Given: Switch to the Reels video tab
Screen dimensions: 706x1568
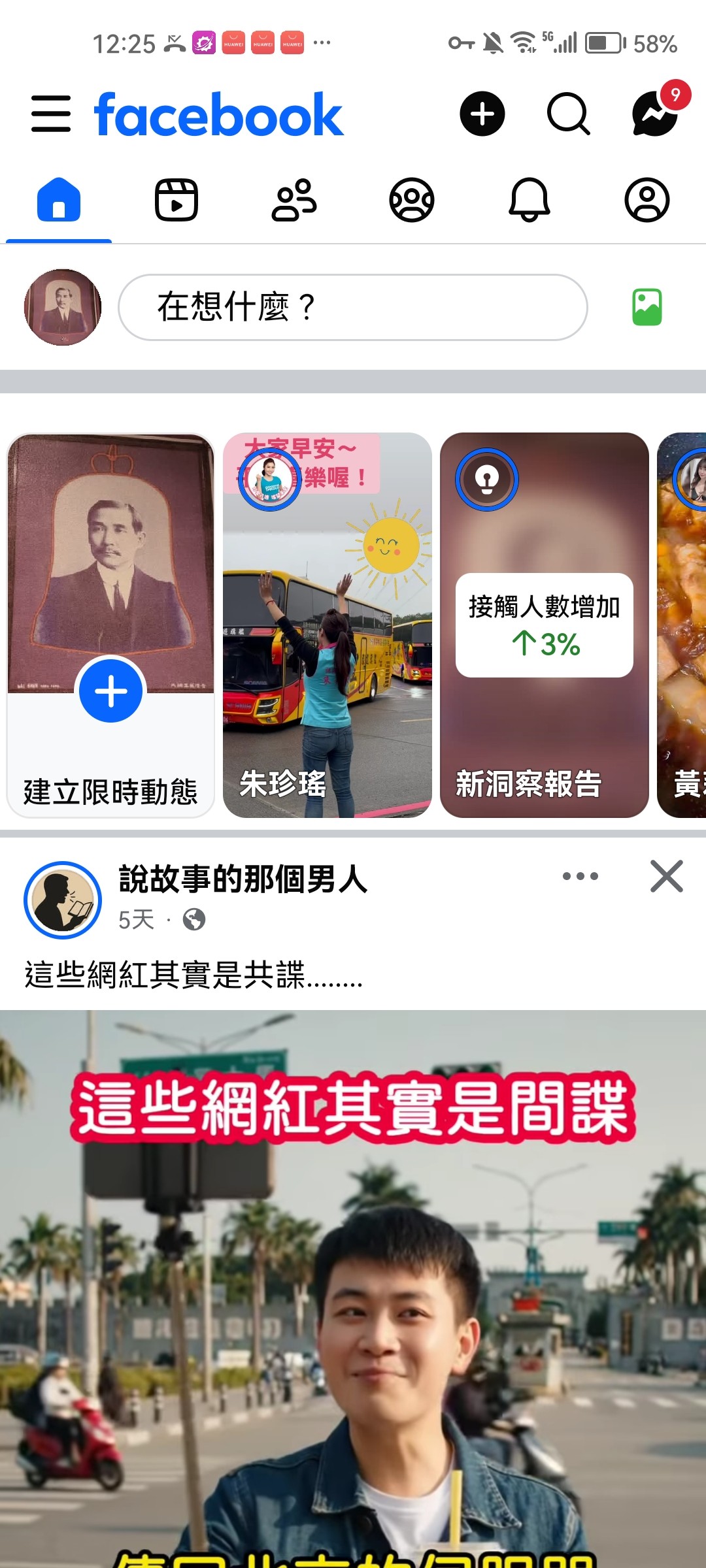Looking at the screenshot, I should point(176,200).
